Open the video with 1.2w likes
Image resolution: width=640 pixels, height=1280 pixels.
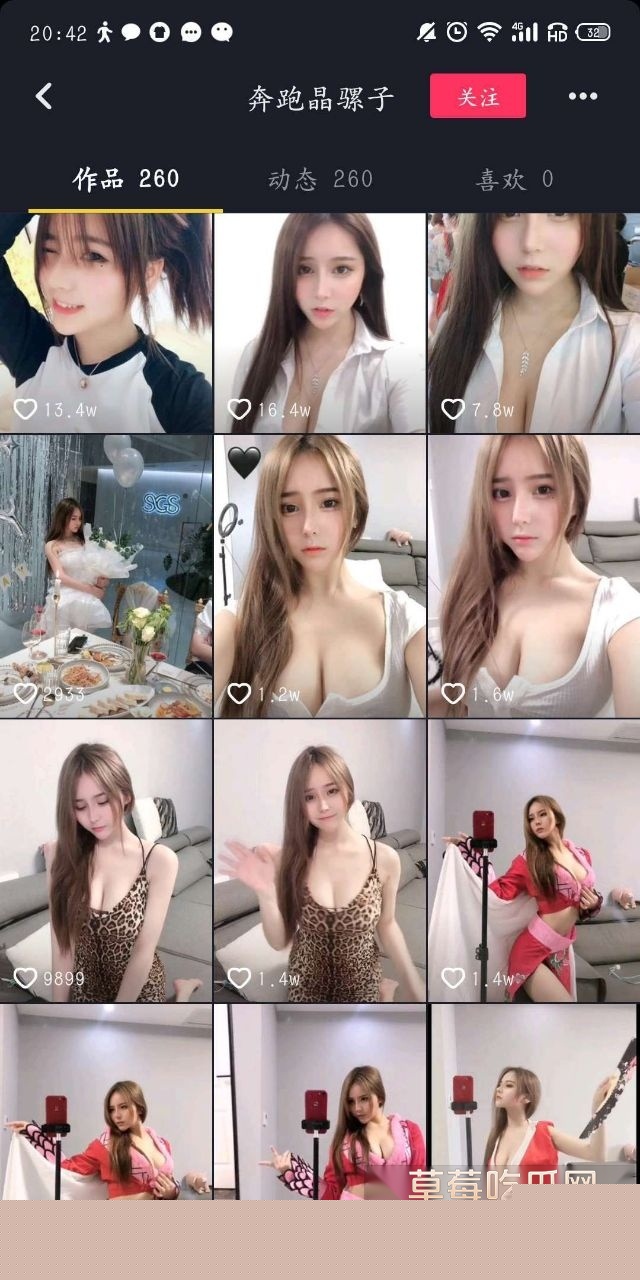[x=320, y=576]
